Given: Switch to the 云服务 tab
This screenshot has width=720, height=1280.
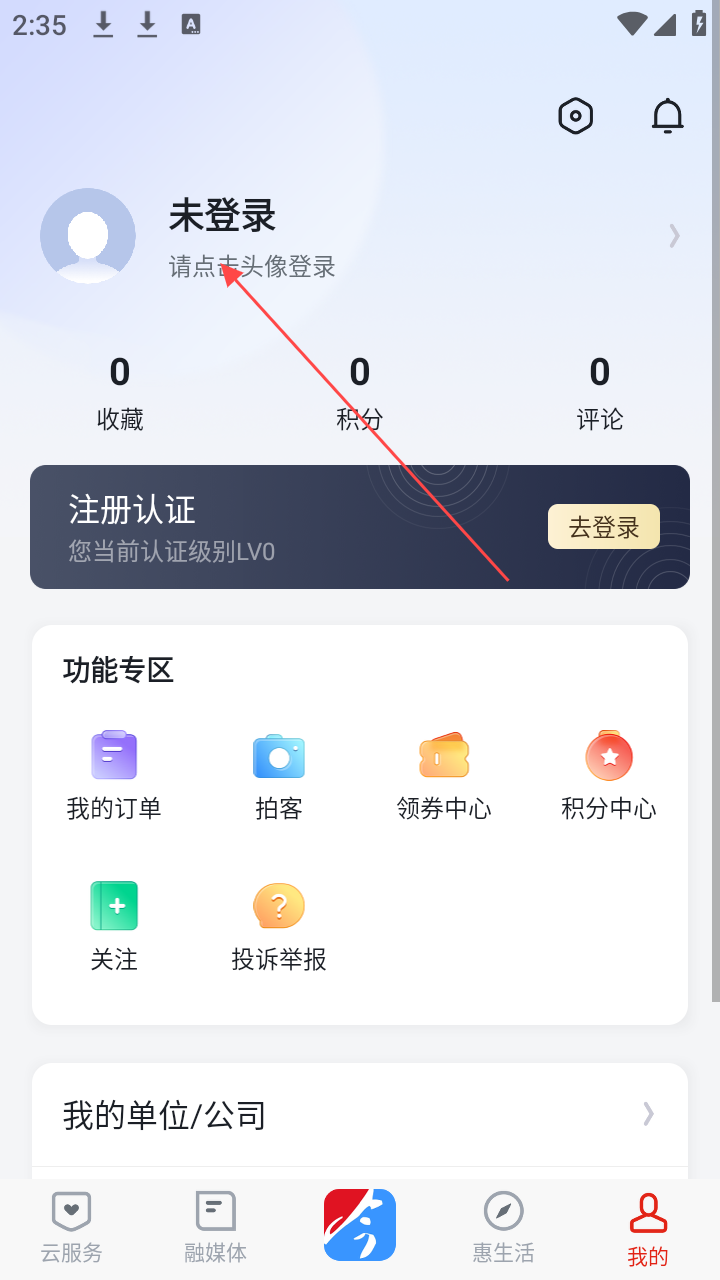Looking at the screenshot, I should (71, 1227).
